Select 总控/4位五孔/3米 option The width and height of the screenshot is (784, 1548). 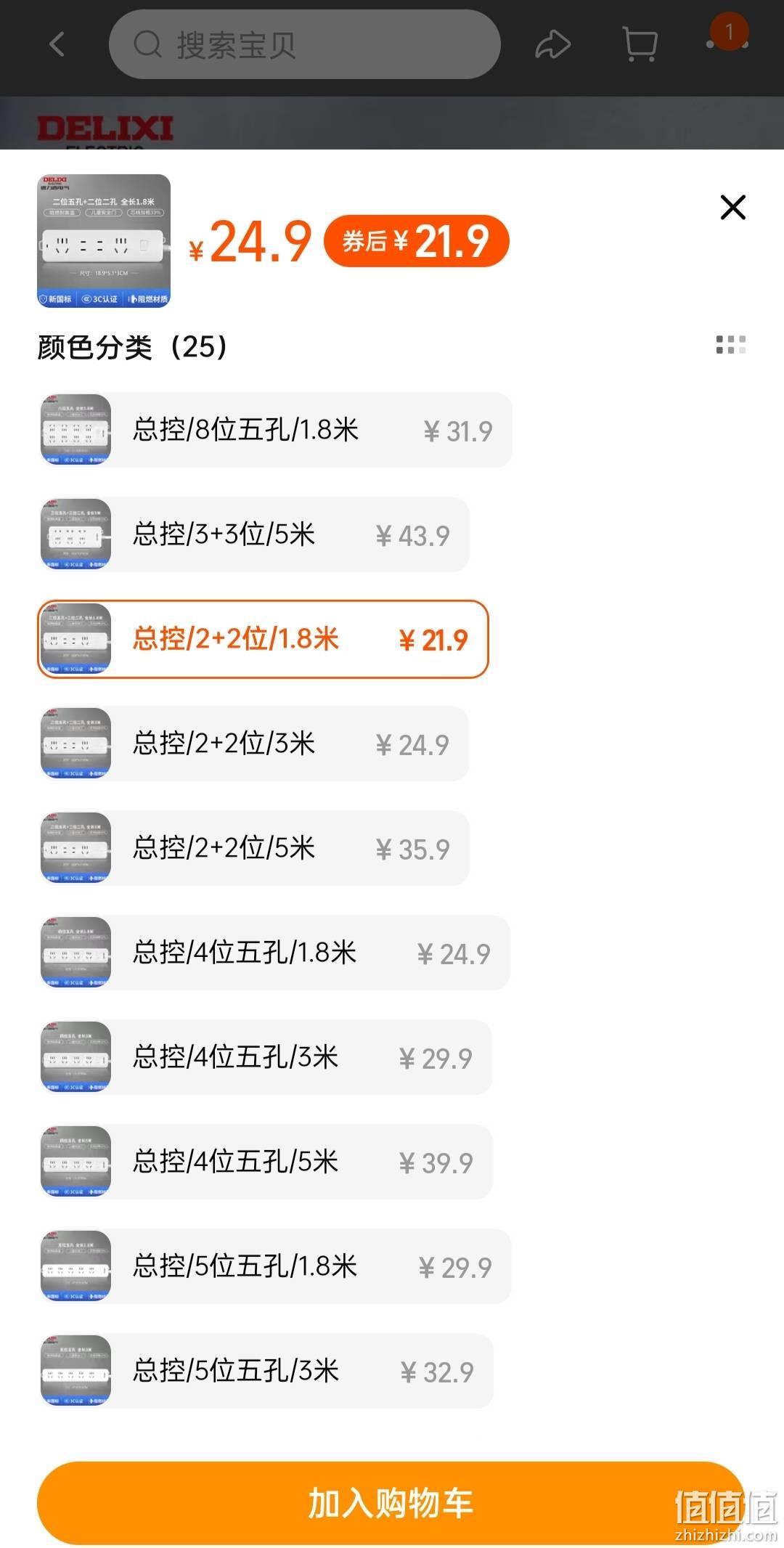265,1057
